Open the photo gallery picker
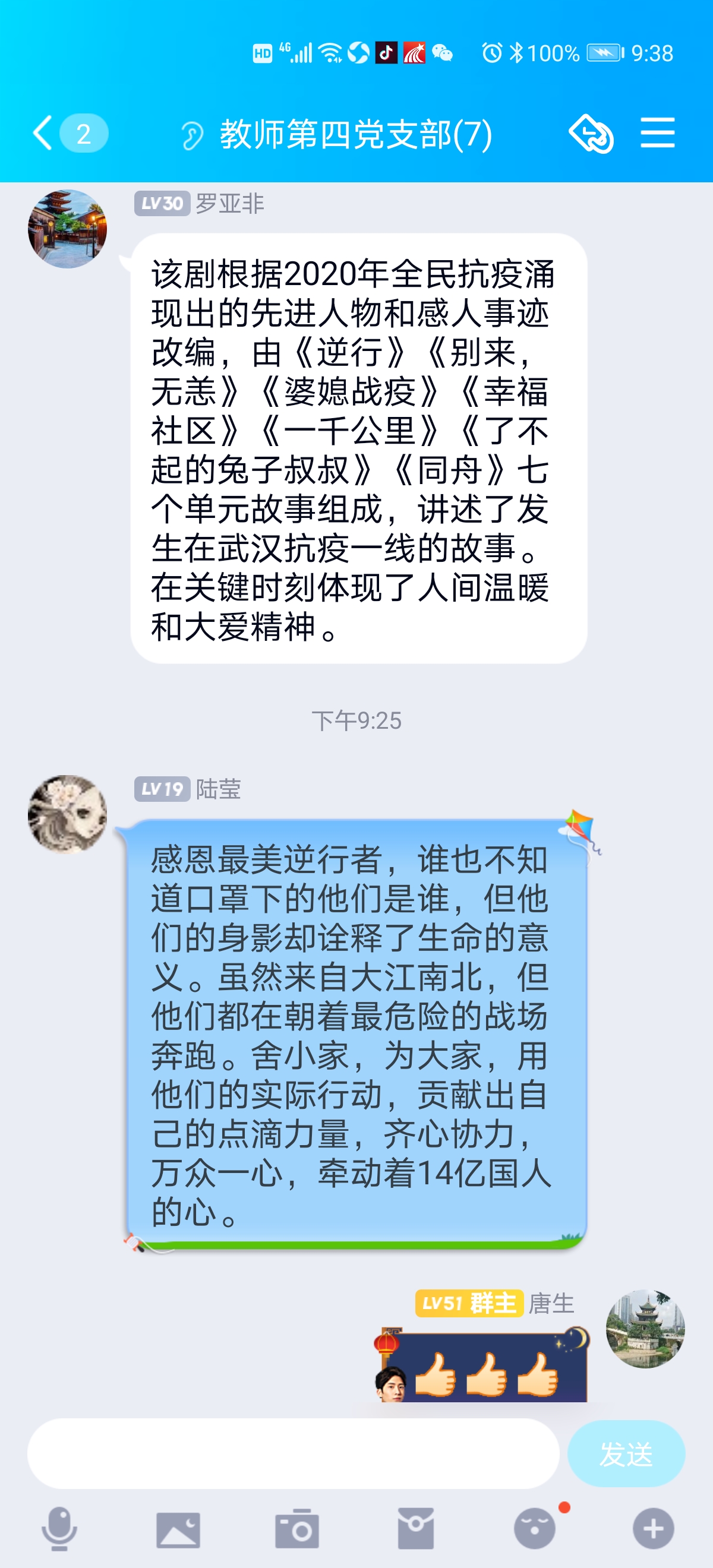Viewport: 713px width, 1568px height. (x=178, y=1528)
